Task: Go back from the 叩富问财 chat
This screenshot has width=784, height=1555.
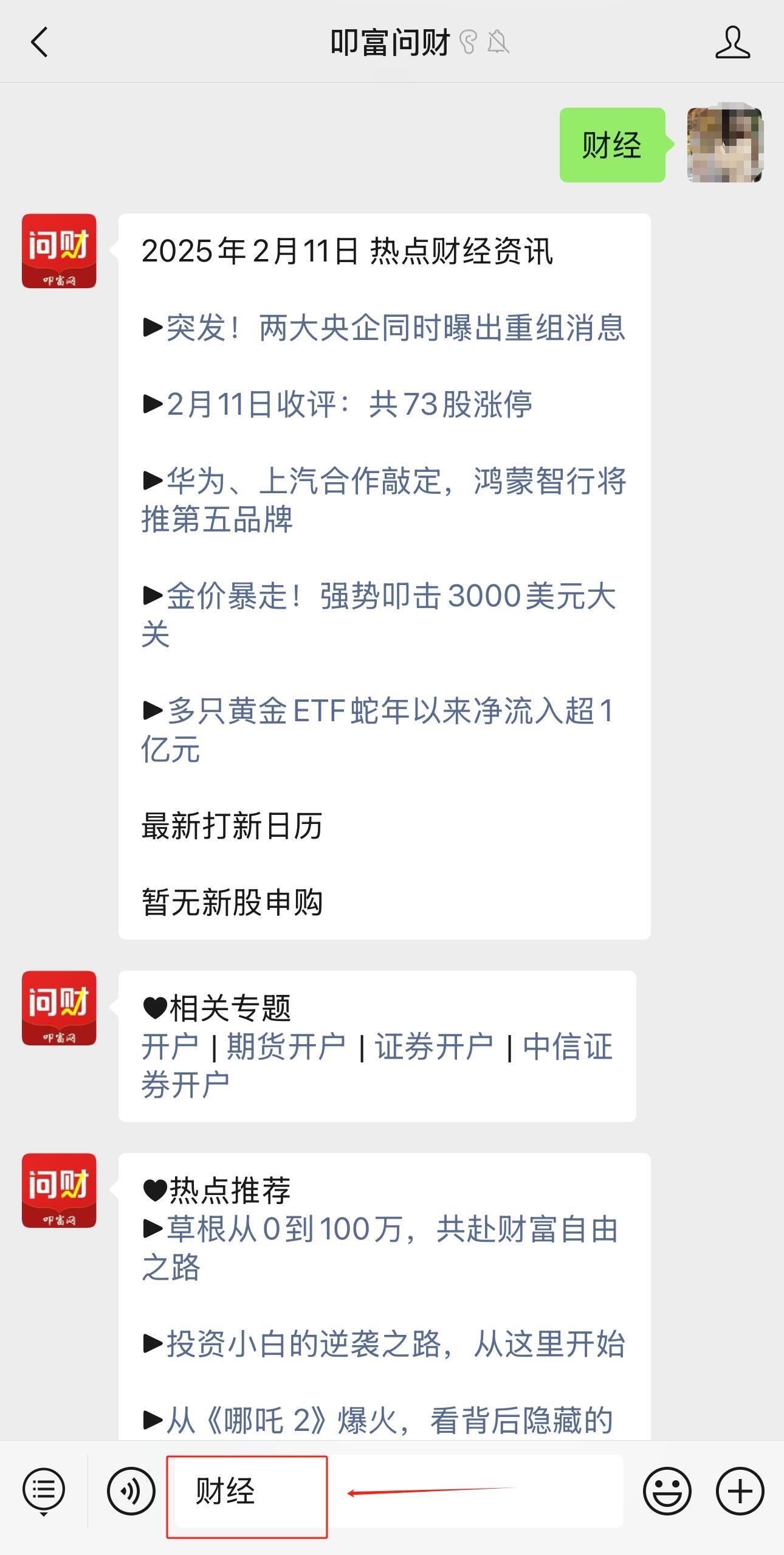Action: pos(40,43)
